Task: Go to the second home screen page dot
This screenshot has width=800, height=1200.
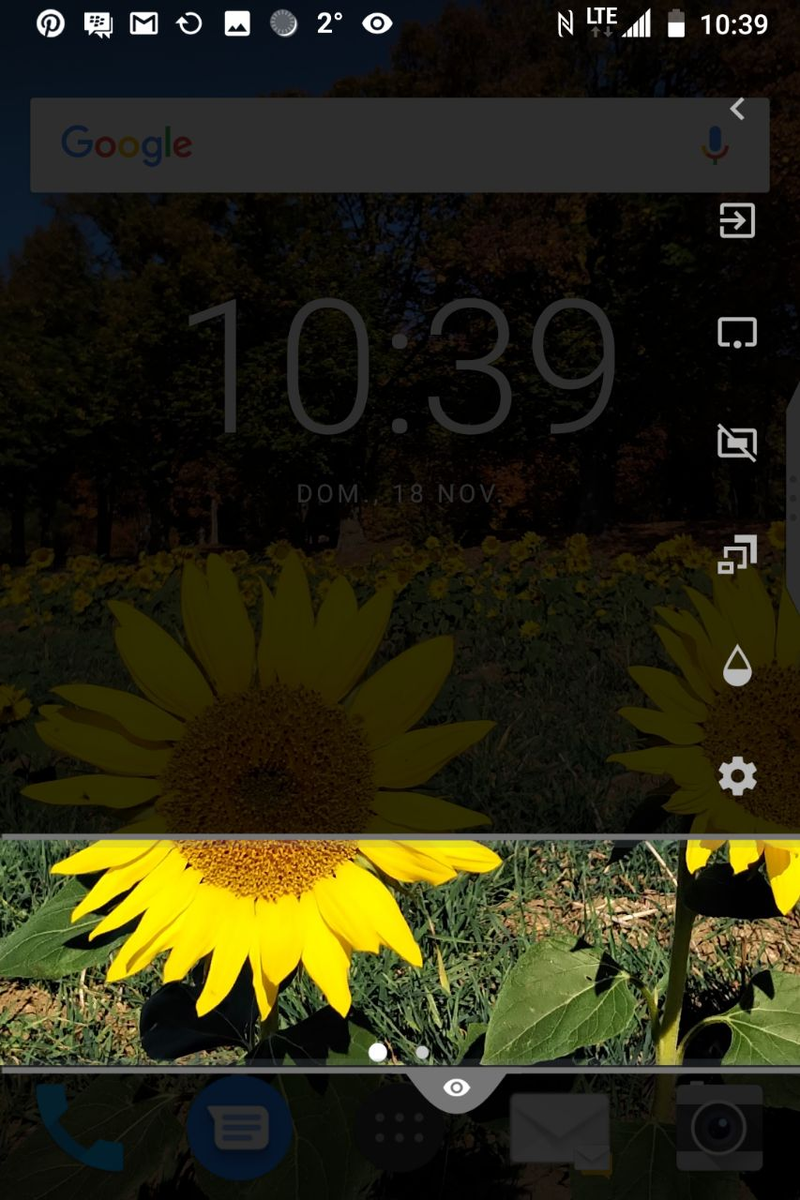Action: click(423, 1052)
